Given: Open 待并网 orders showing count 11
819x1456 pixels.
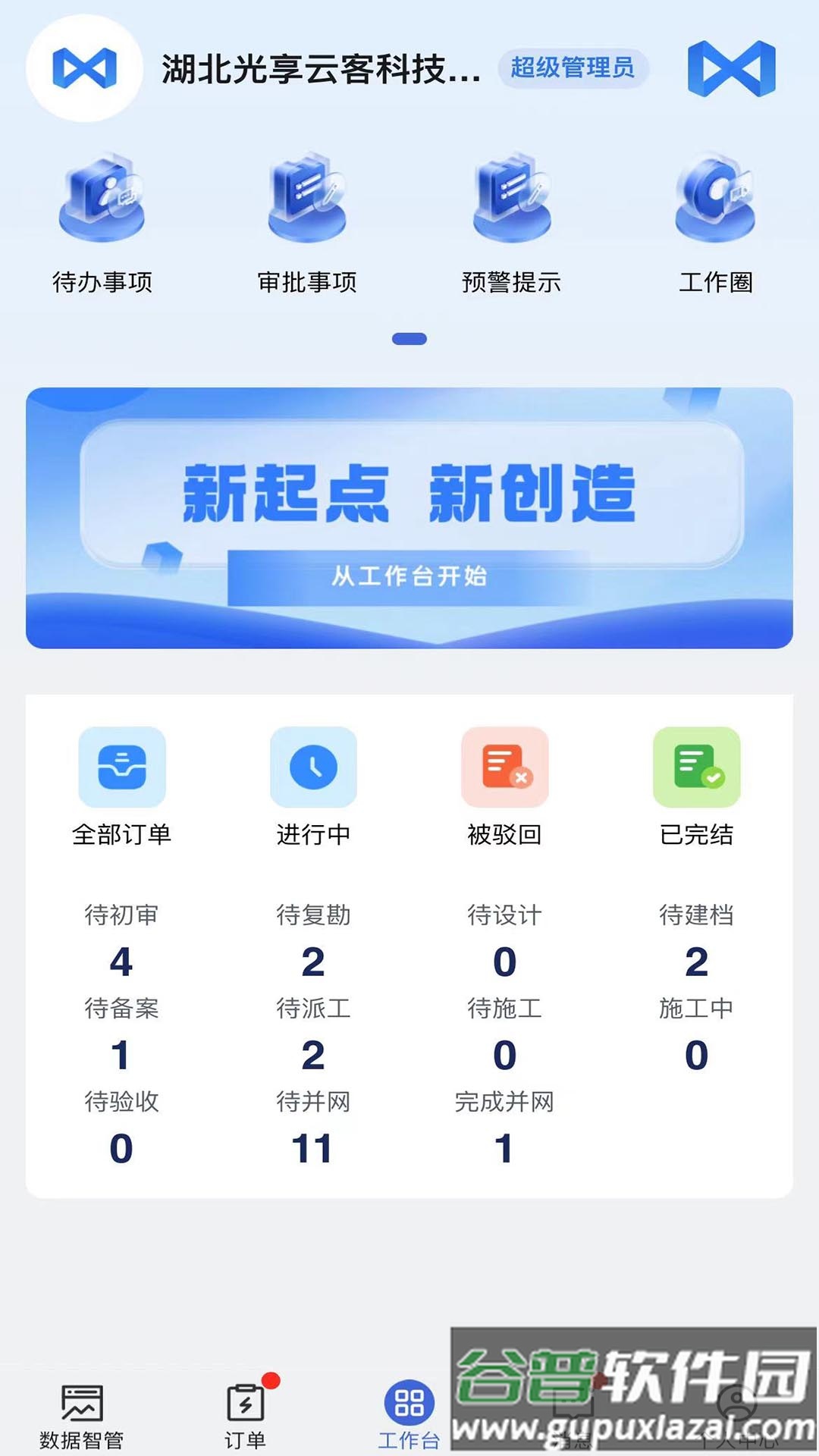Looking at the screenshot, I should (x=315, y=1130).
